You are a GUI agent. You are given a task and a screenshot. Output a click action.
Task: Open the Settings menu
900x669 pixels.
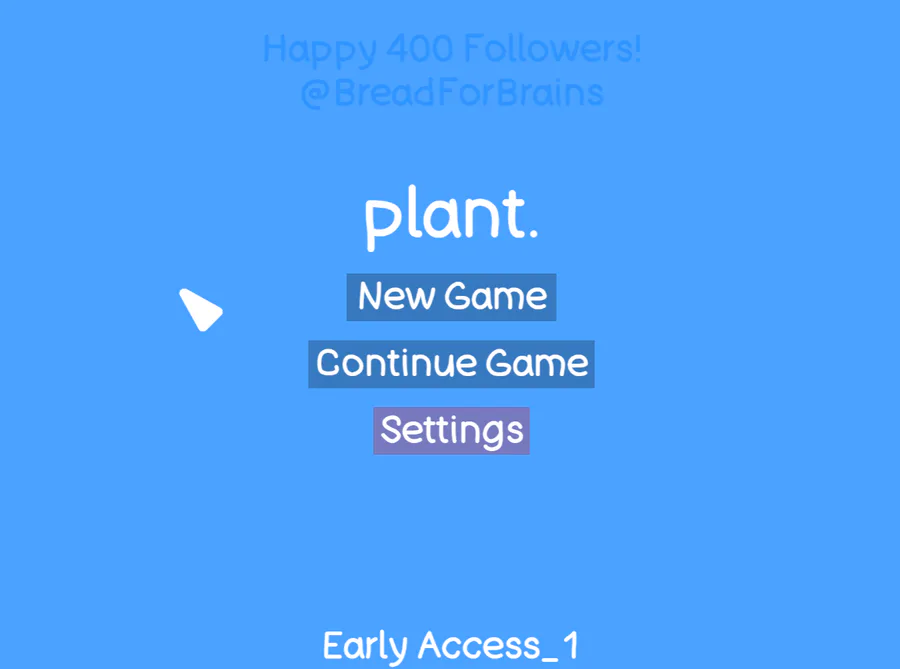(x=451, y=430)
